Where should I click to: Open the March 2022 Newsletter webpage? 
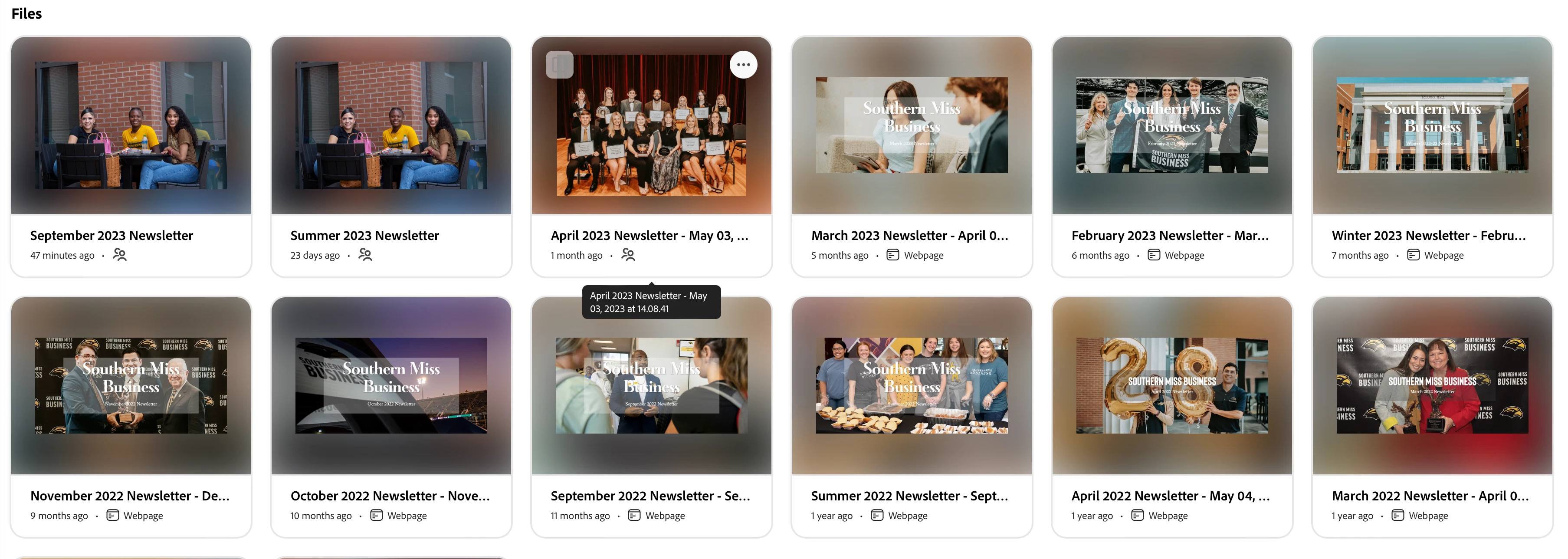click(1432, 385)
